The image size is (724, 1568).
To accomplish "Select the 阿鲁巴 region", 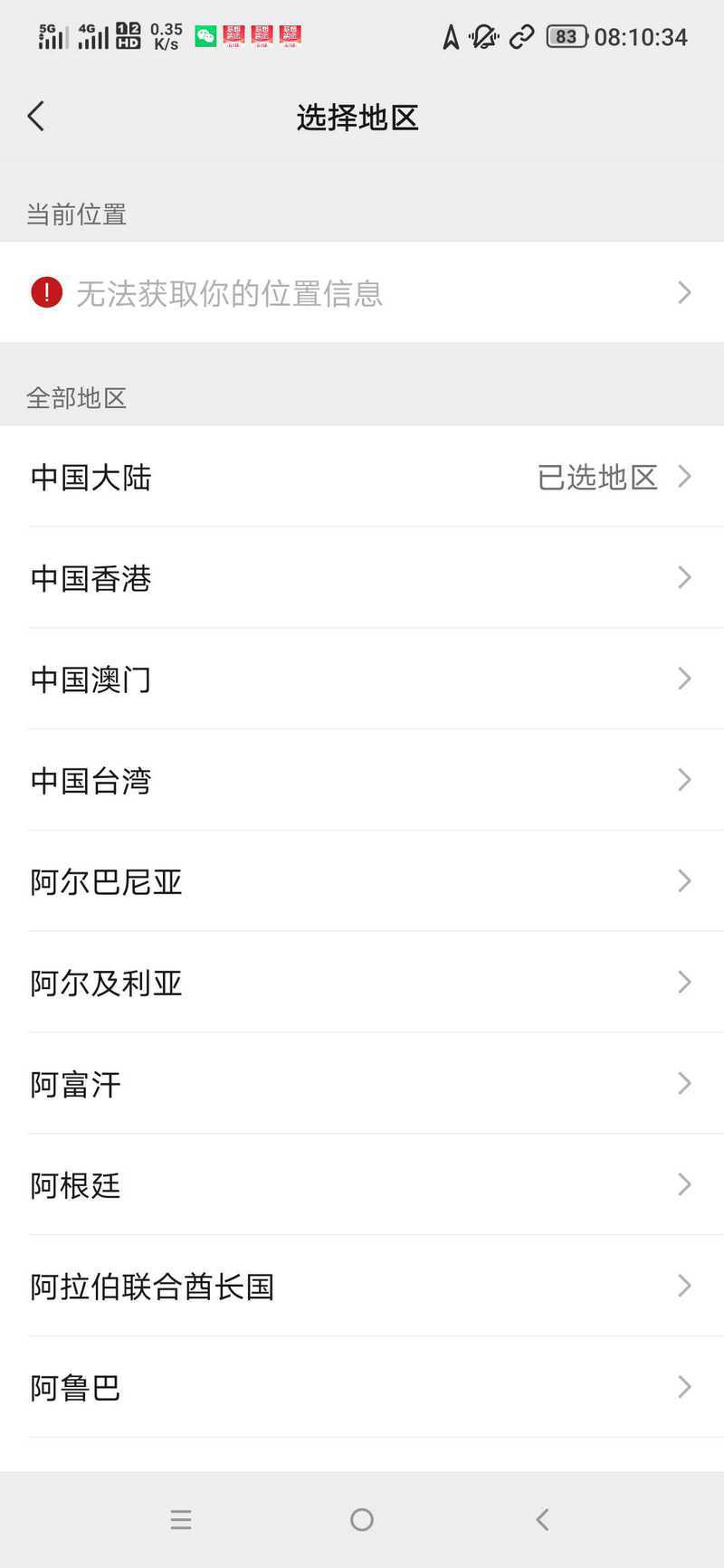I will [362, 1388].
